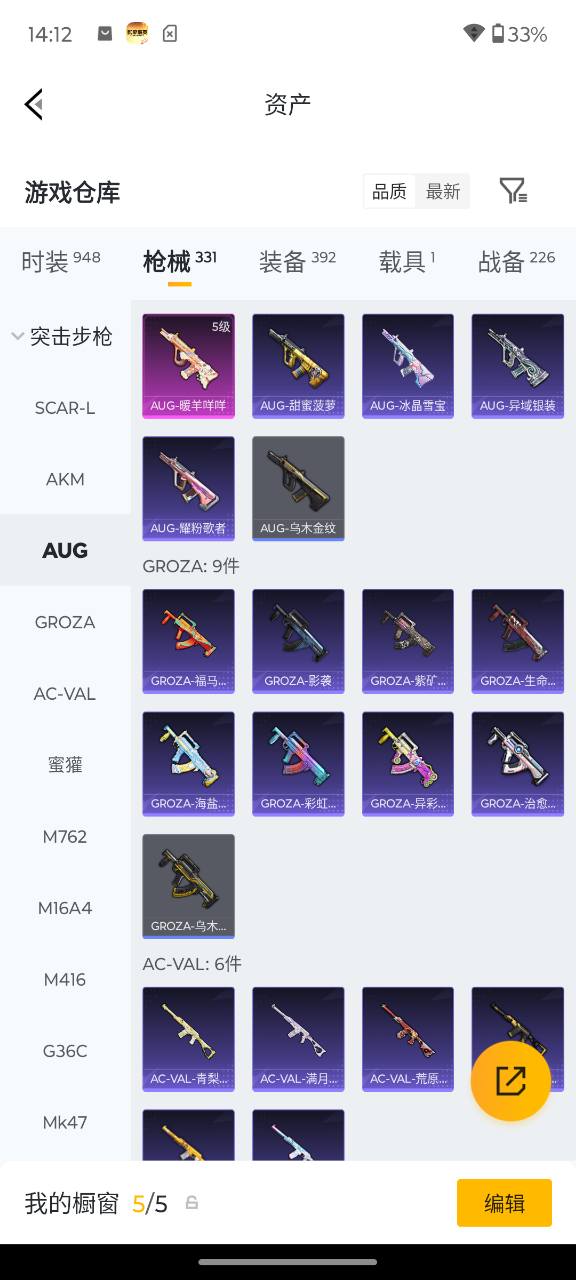Sort by 最新
576x1280 pixels.
443,191
